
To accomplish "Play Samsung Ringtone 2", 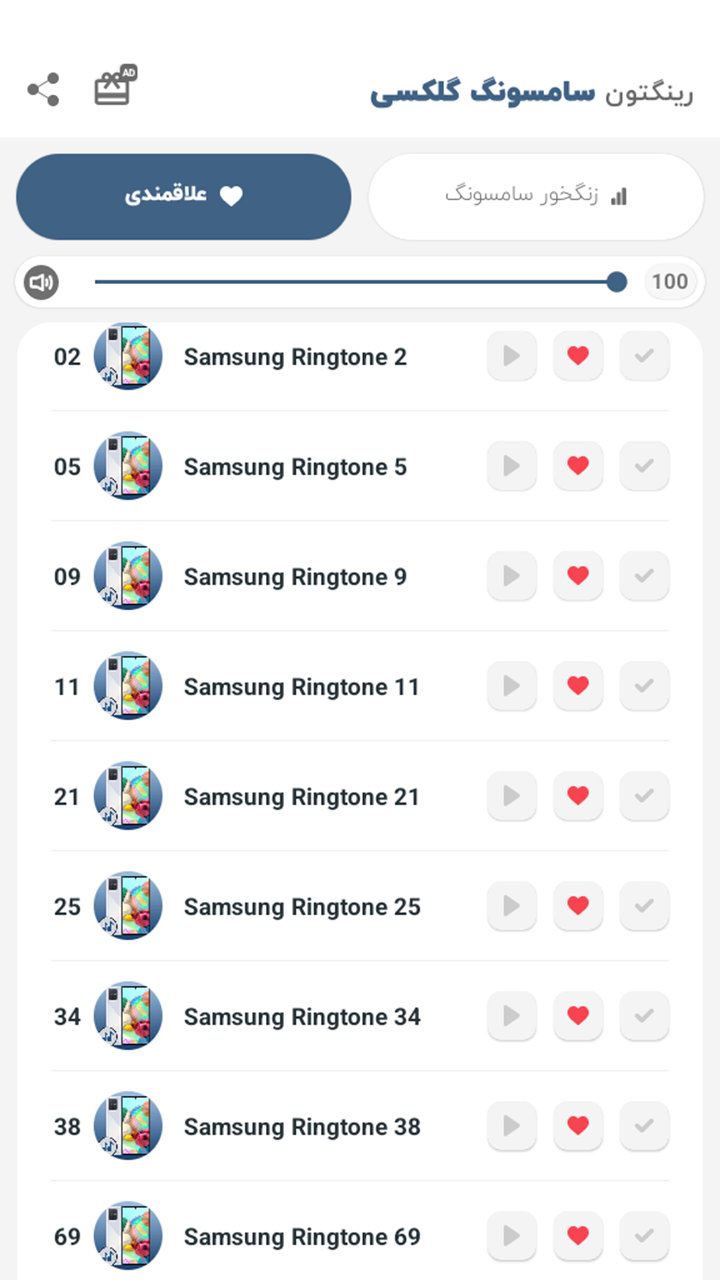I will 511,356.
